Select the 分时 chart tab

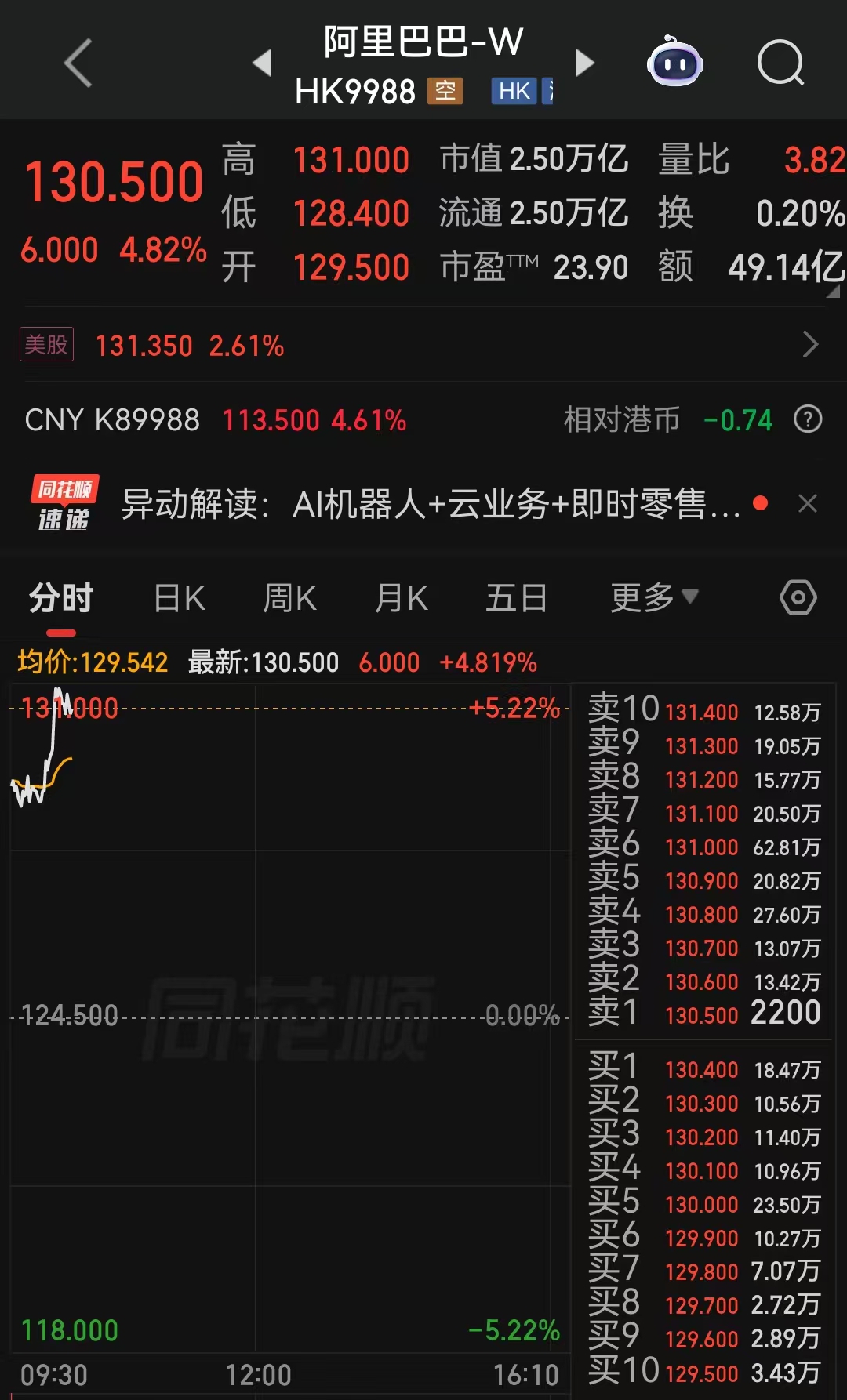click(x=61, y=599)
